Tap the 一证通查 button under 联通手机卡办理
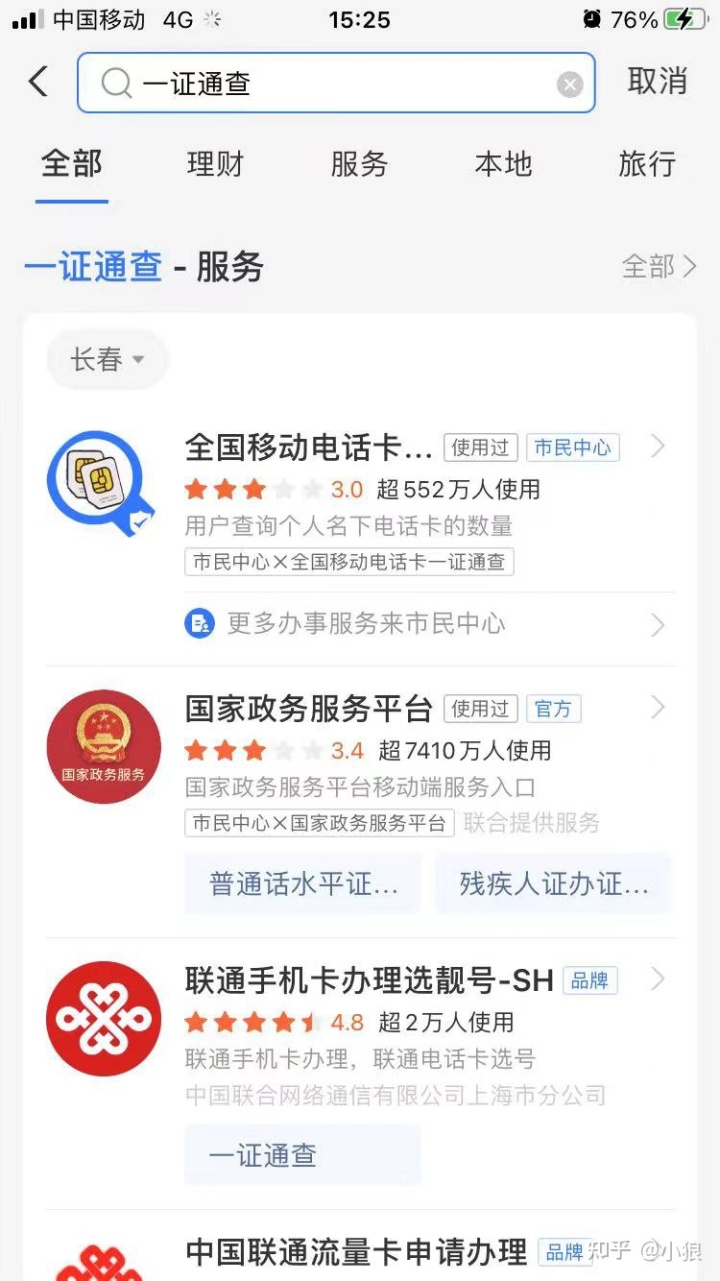Viewport: 720px width, 1281px height. coord(303,1156)
